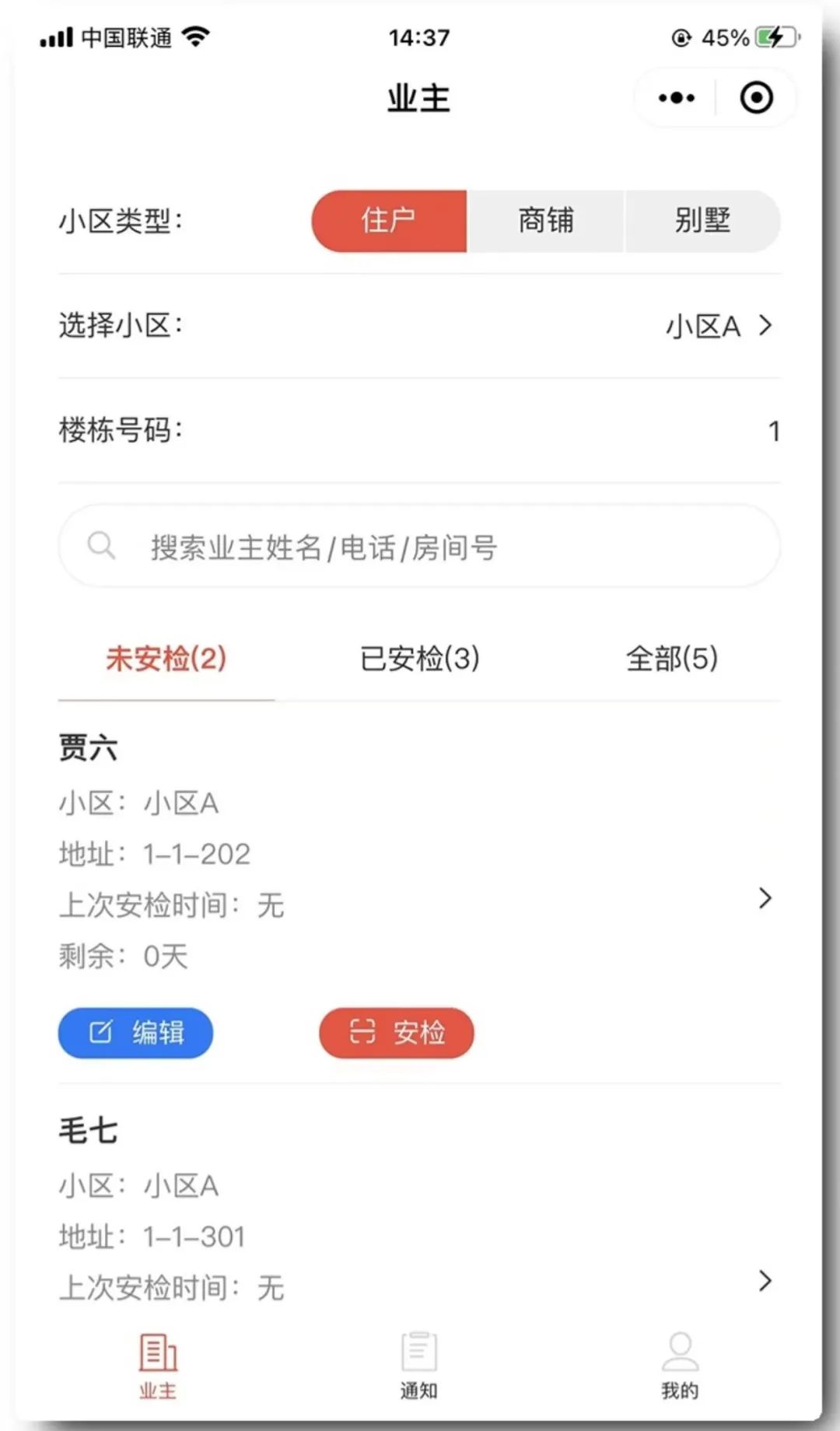Switch to the 已安检(3) tab
This screenshot has width=840, height=1431.
[x=420, y=660]
